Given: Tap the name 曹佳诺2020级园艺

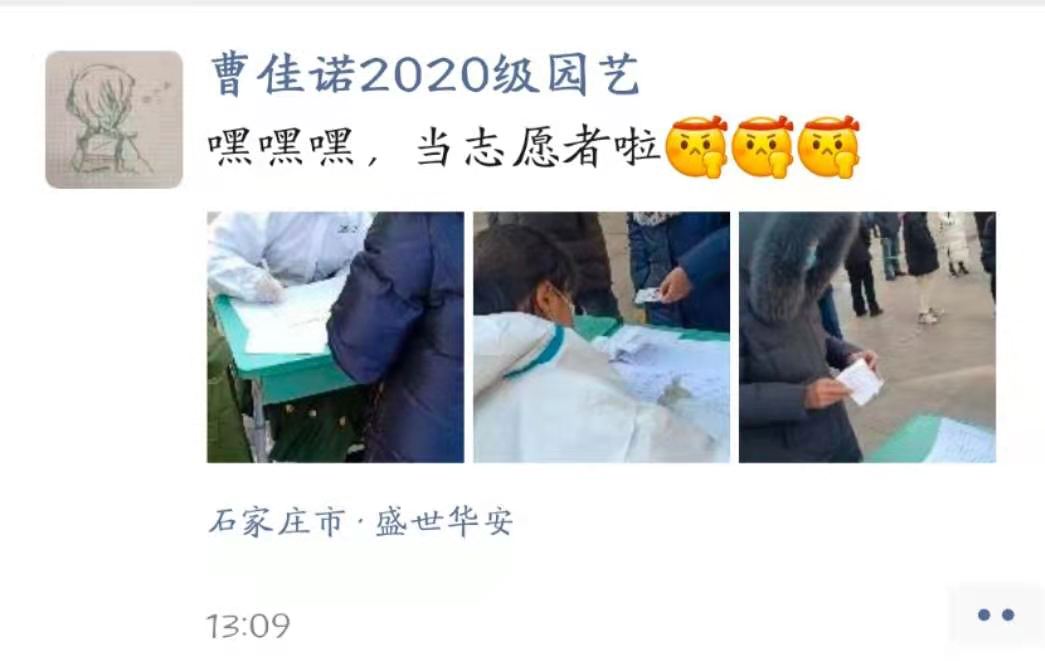Looking at the screenshot, I should [x=425, y=75].
